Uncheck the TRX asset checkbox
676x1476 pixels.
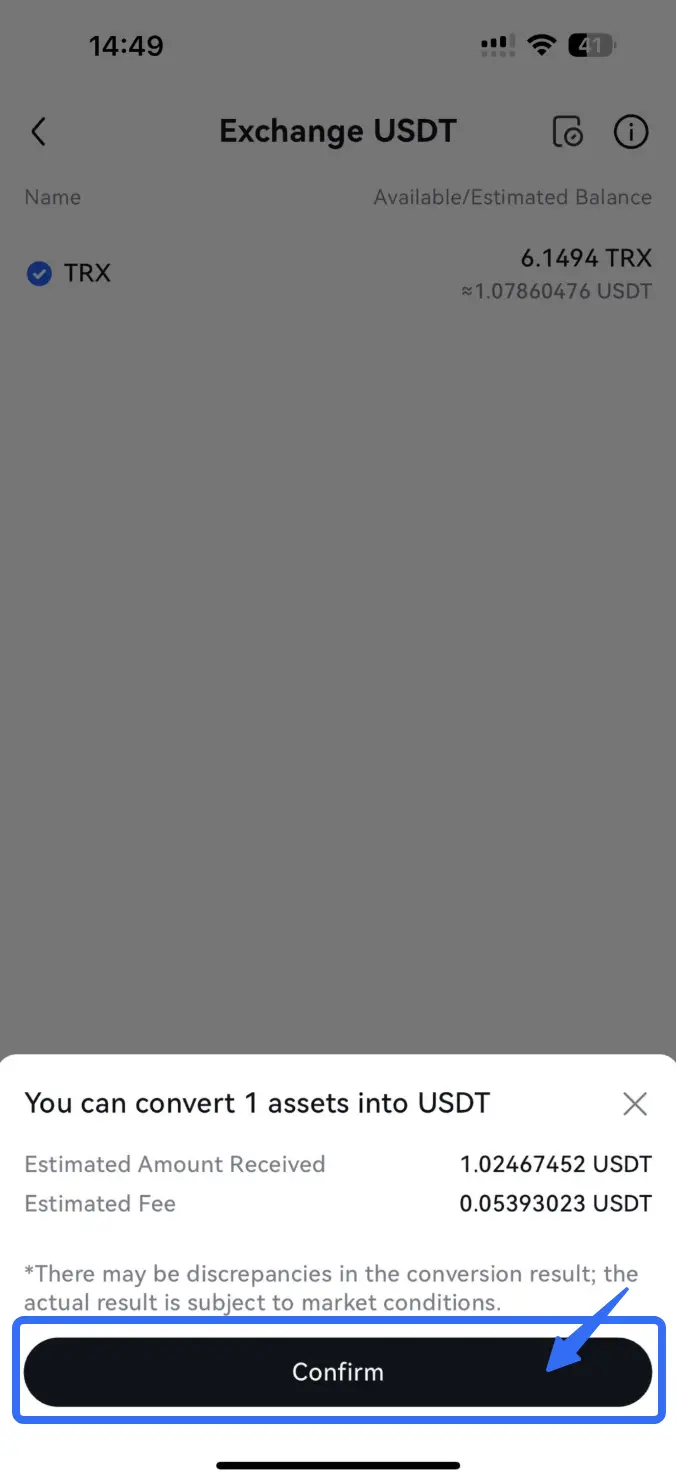point(39,273)
